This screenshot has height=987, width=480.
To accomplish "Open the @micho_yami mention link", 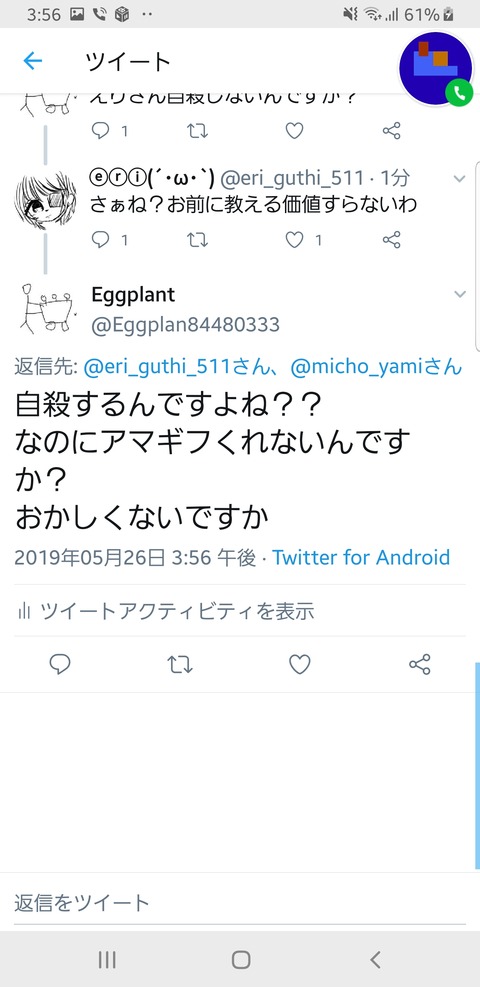I will (376, 368).
